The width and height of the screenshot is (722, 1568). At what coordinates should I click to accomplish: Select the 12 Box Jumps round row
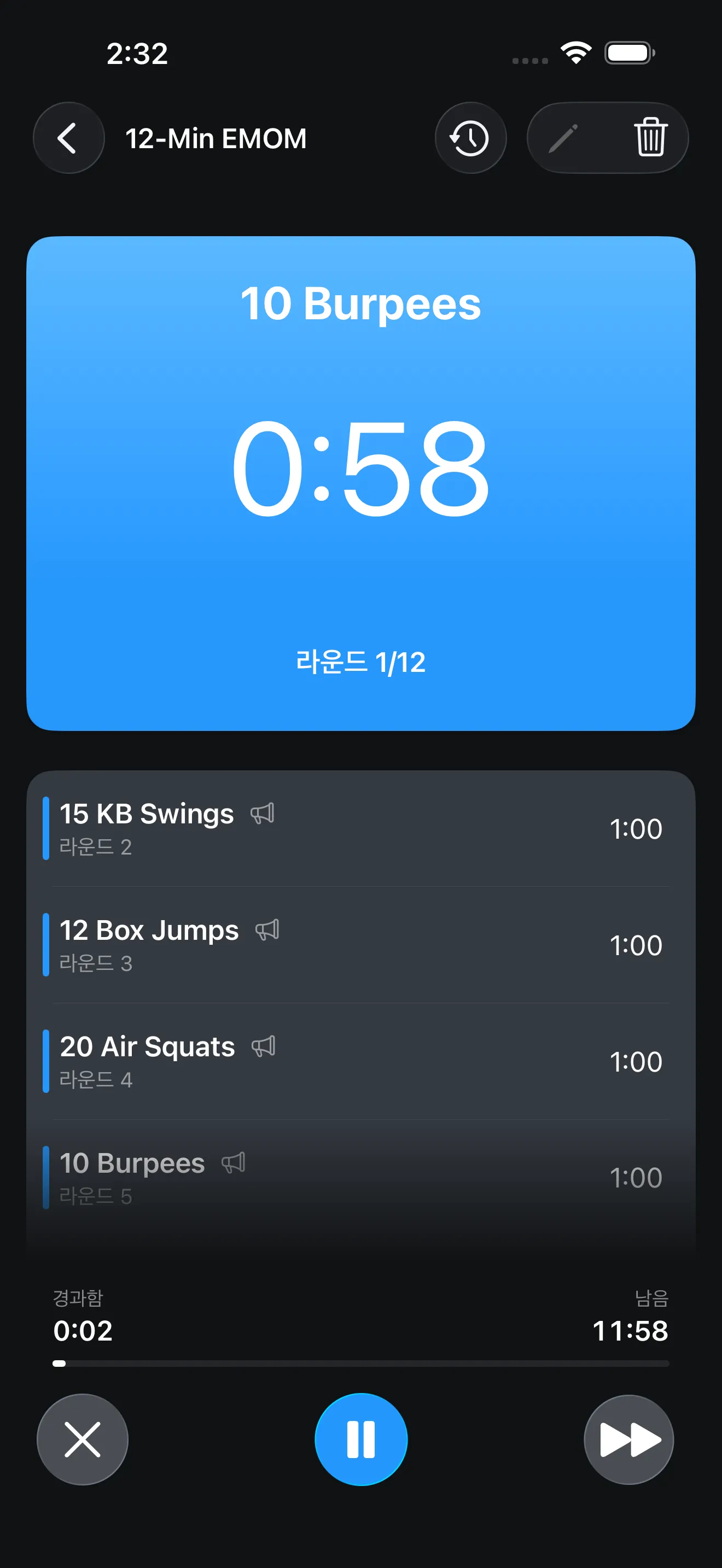(x=361, y=944)
